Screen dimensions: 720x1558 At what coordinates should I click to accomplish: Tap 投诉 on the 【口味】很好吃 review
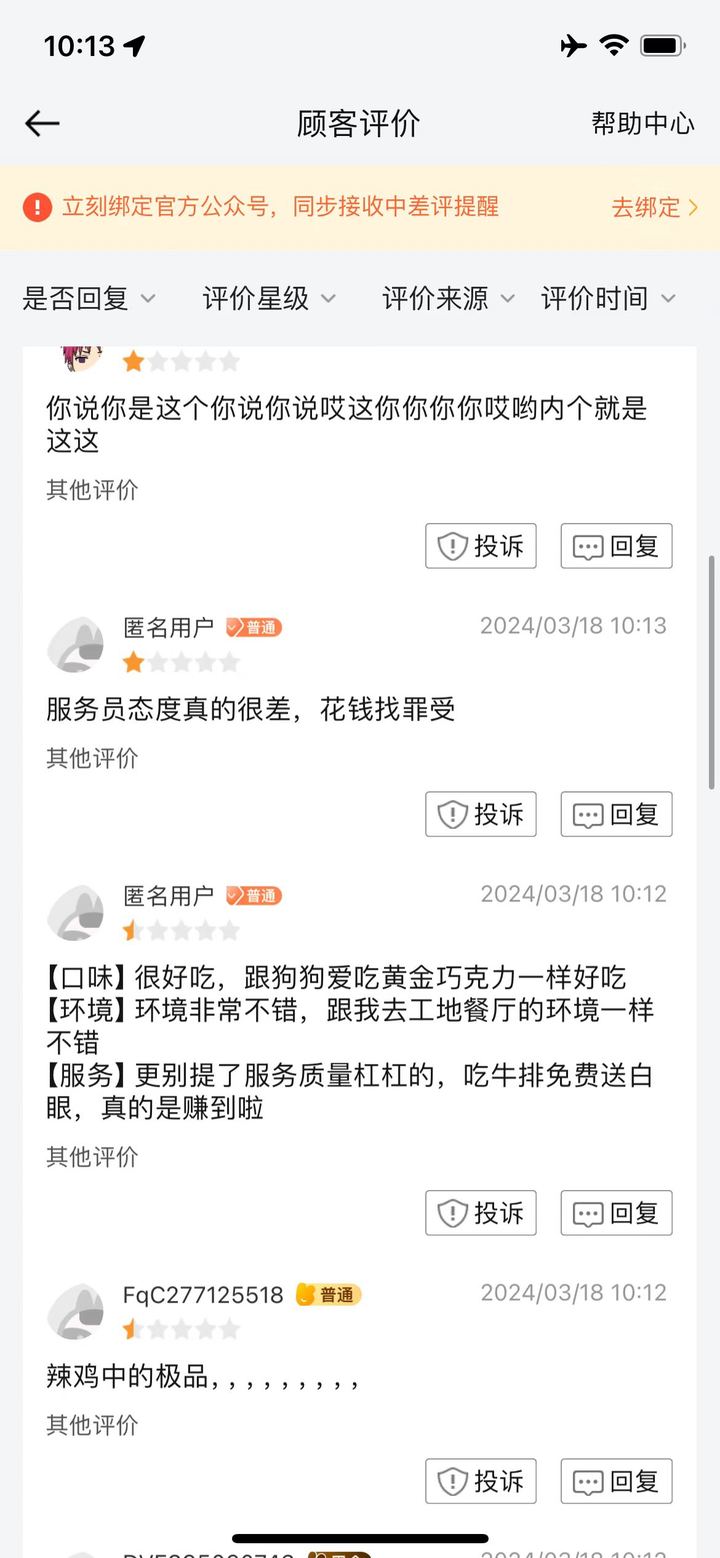[x=481, y=1213]
